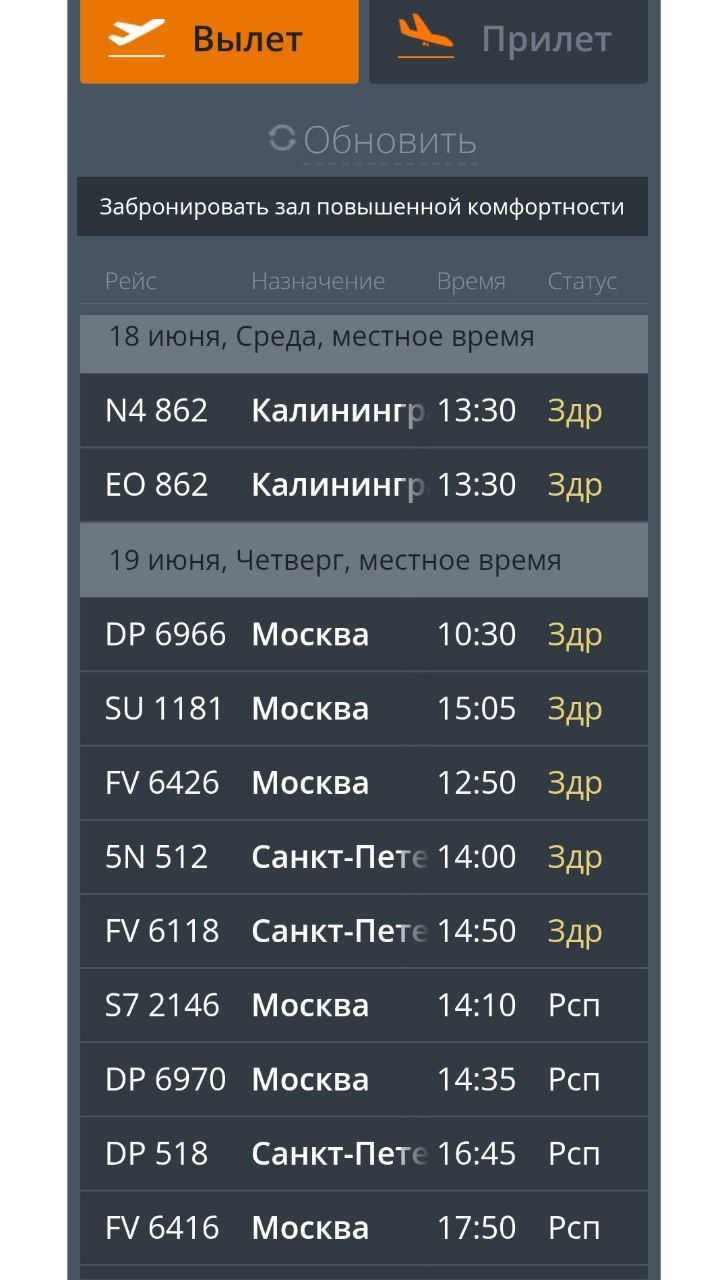Select the Вылет departures tab
The height and width of the screenshot is (1280, 728).
click(219, 40)
